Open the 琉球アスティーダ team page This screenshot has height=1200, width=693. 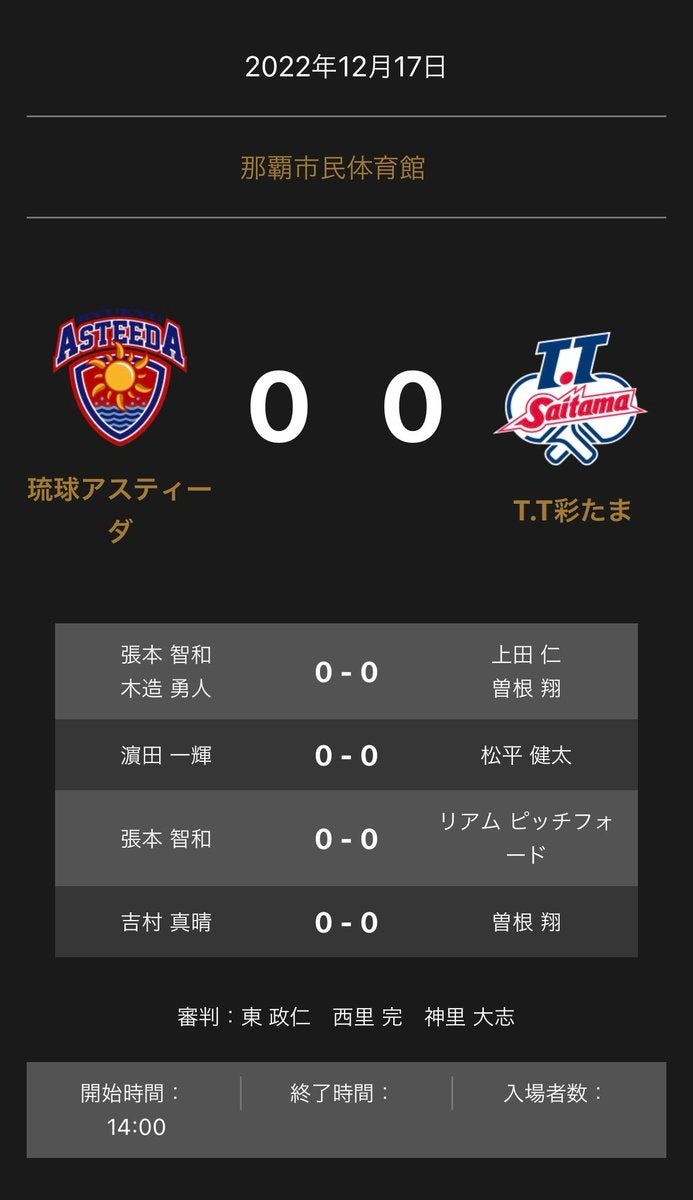tap(120, 510)
